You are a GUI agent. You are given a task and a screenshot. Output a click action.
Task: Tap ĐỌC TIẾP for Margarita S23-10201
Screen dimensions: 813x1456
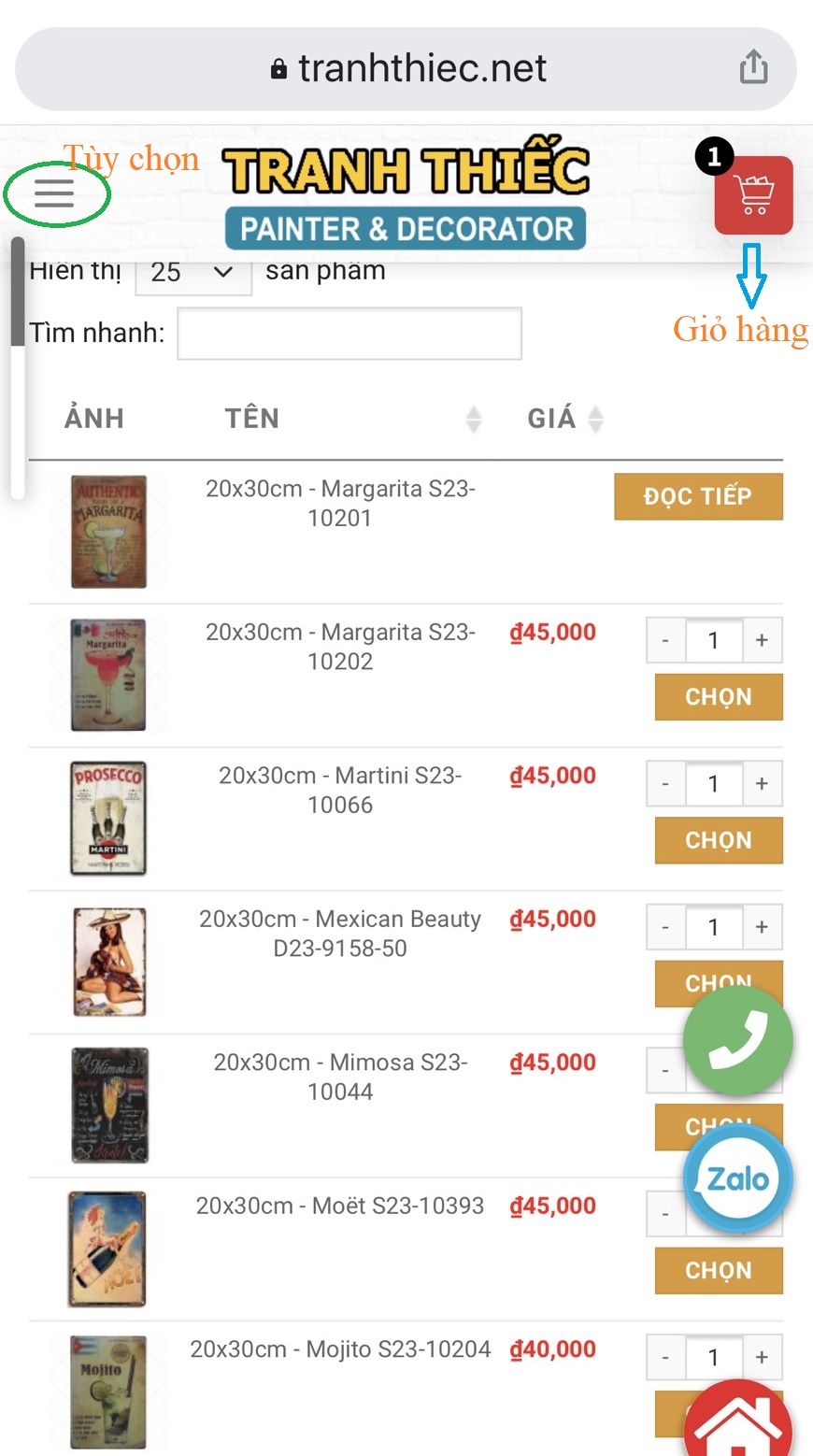point(698,496)
